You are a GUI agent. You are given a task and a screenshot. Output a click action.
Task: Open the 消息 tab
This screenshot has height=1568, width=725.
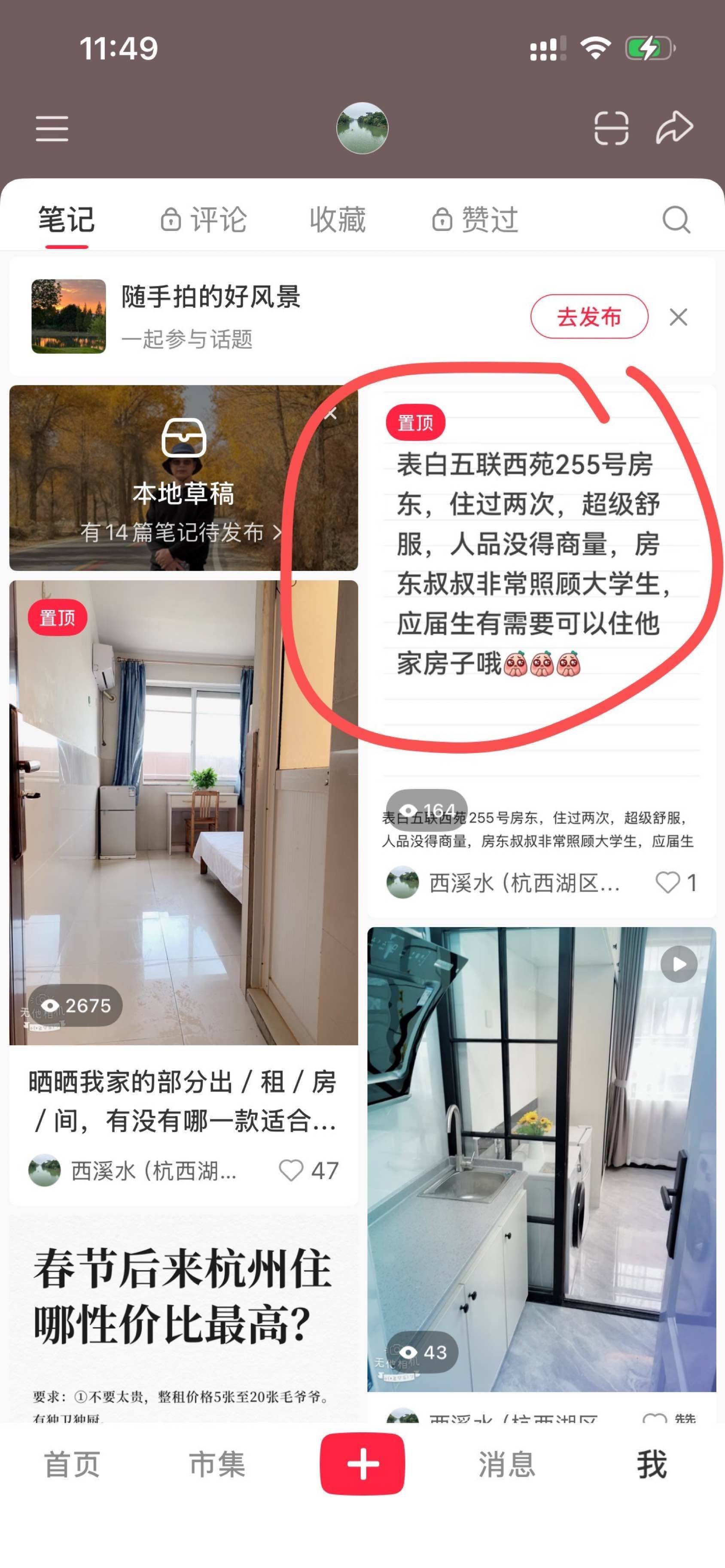[x=507, y=1465]
